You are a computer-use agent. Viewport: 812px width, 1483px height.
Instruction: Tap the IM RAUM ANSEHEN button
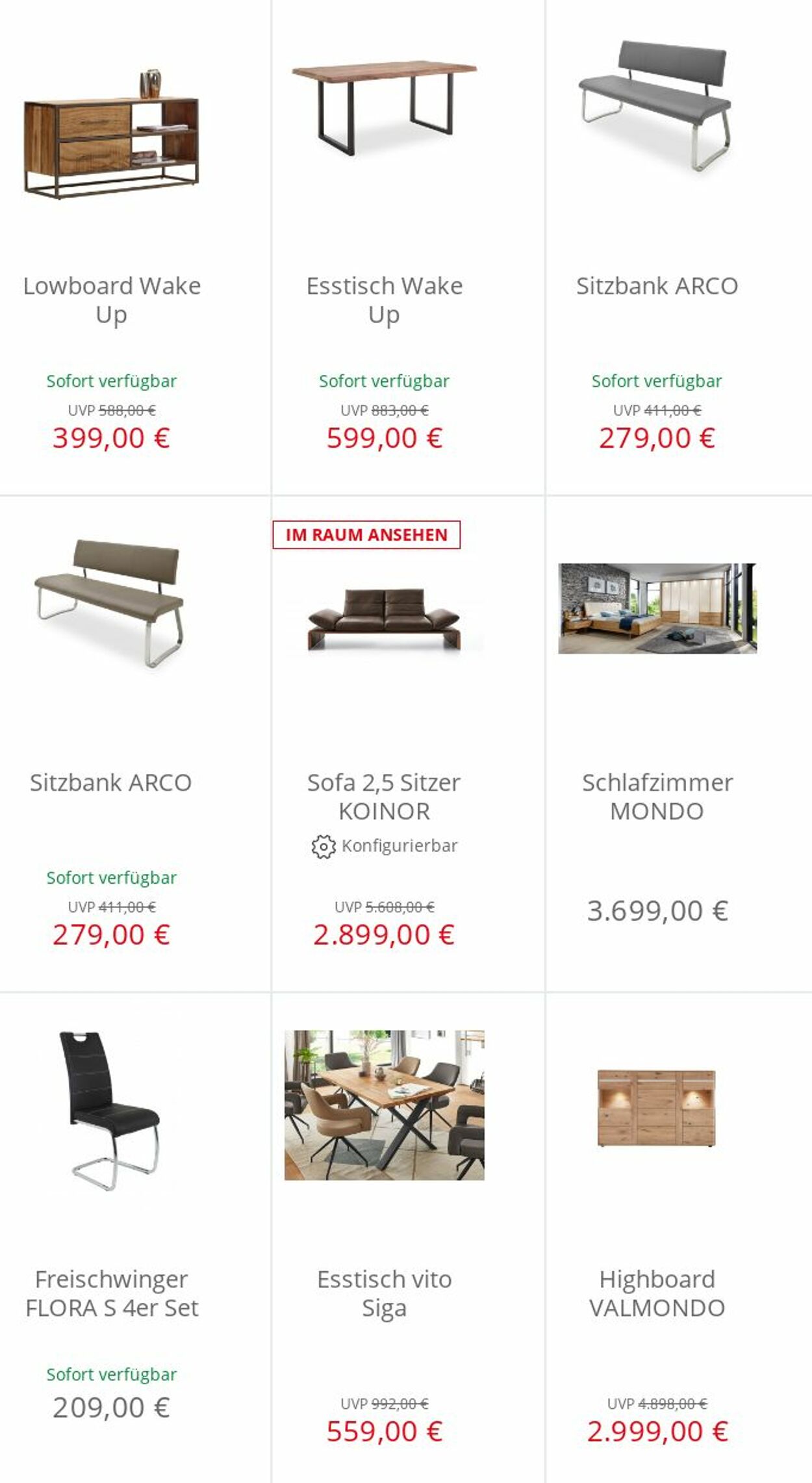tap(366, 534)
